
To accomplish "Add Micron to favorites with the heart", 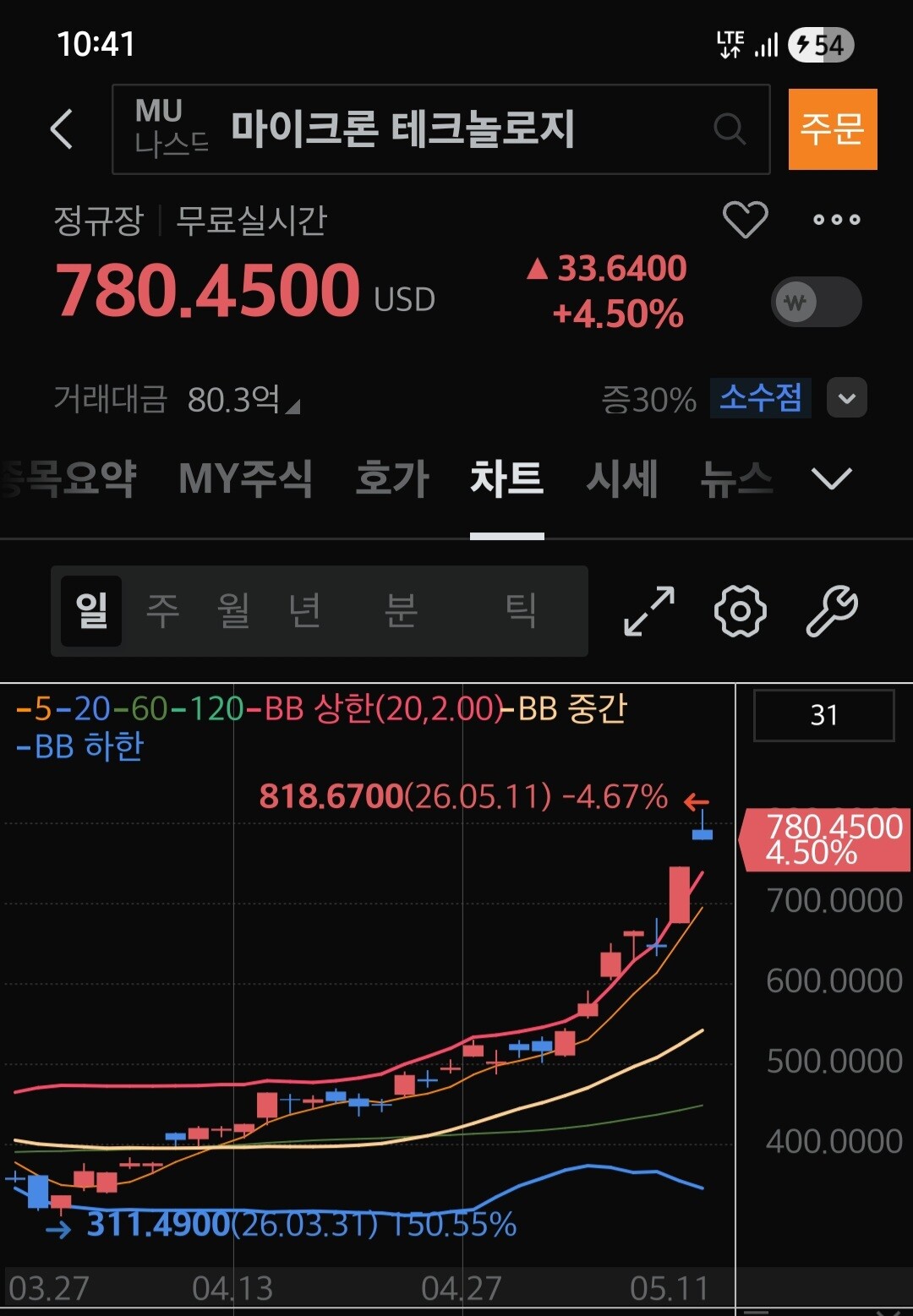I will (x=746, y=220).
